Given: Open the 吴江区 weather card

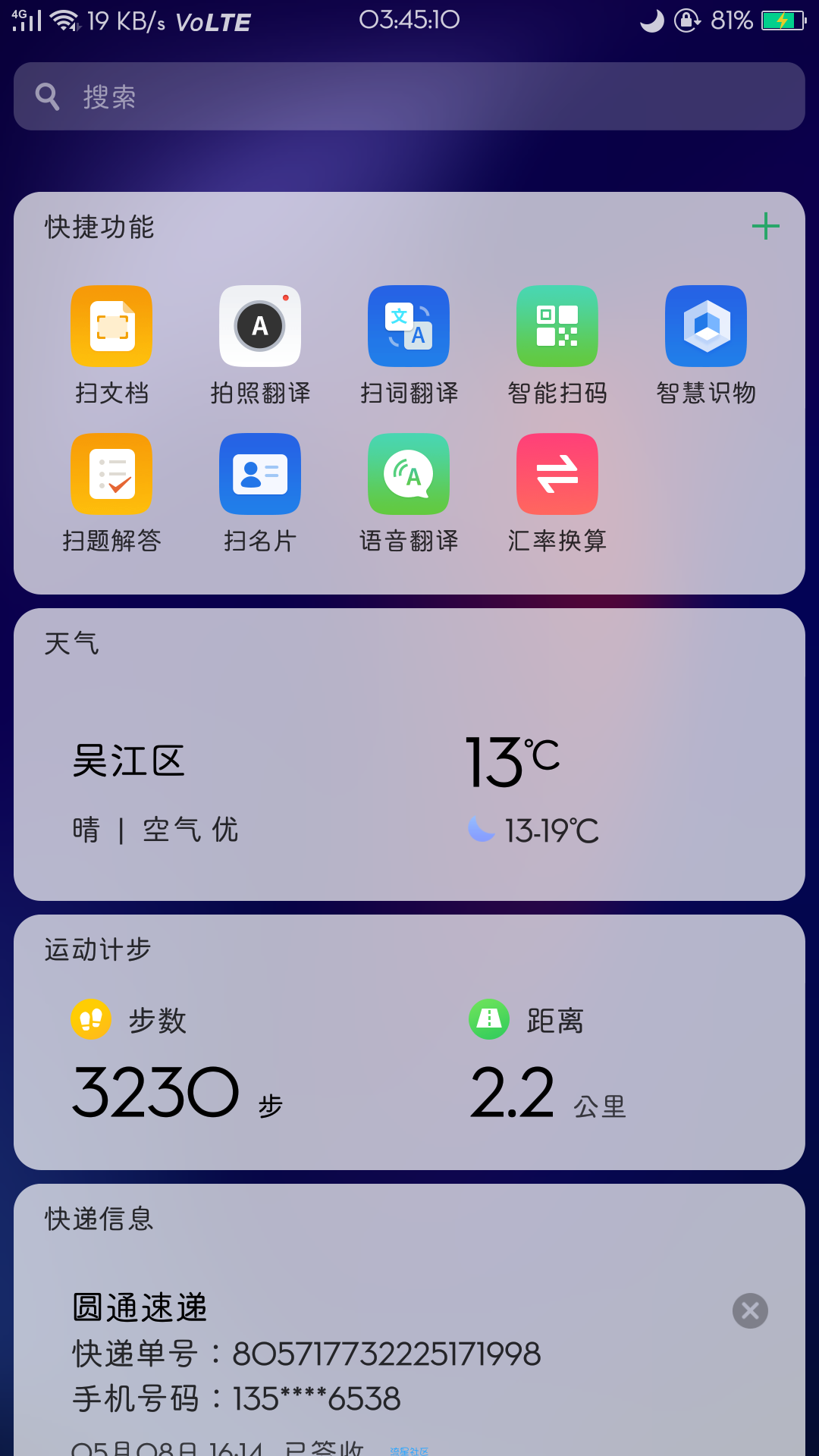Looking at the screenshot, I should (x=409, y=755).
